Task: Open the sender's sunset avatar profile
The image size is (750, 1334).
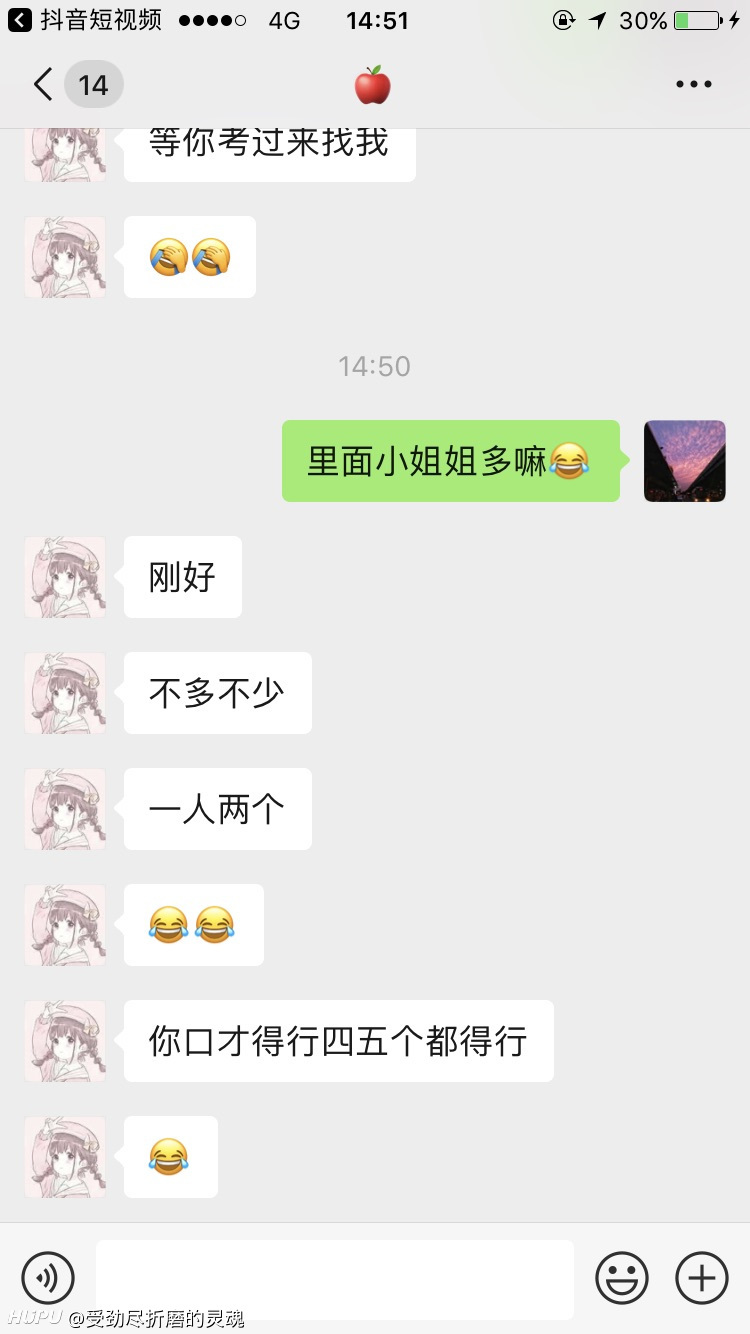Action: click(685, 461)
